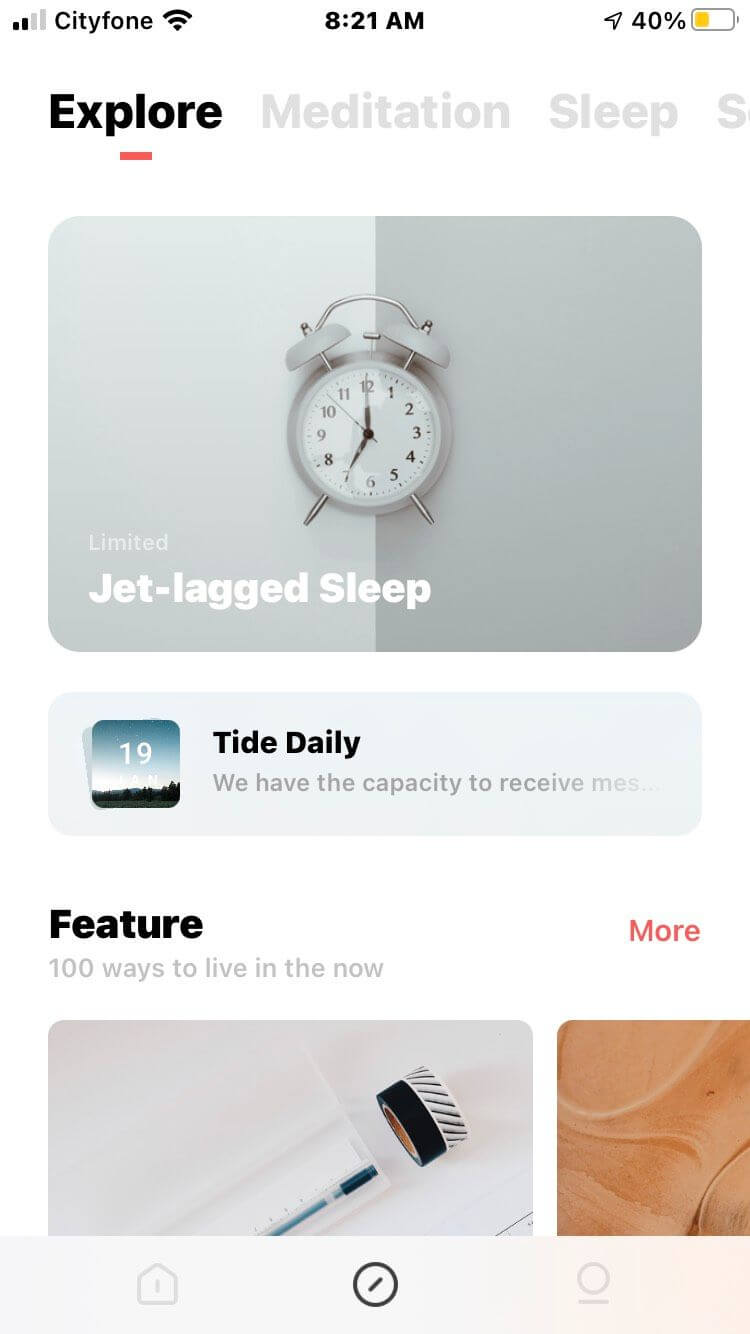Tap More next to Feature
The image size is (750, 1334).
pos(664,931)
